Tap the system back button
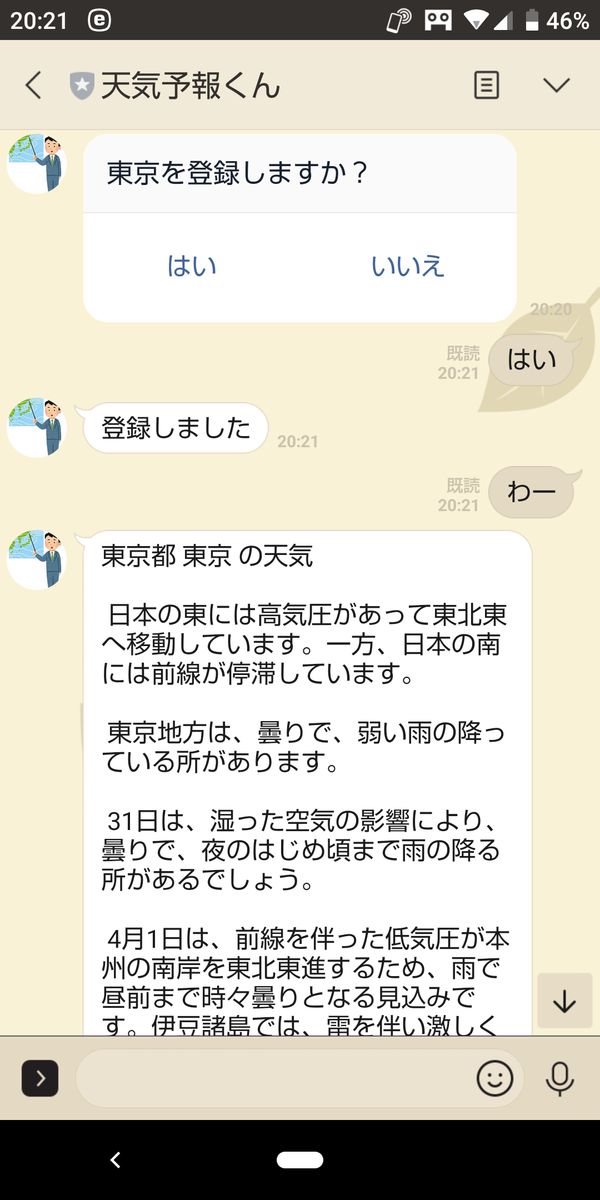Image resolution: width=600 pixels, height=1200 pixels. (115, 1160)
